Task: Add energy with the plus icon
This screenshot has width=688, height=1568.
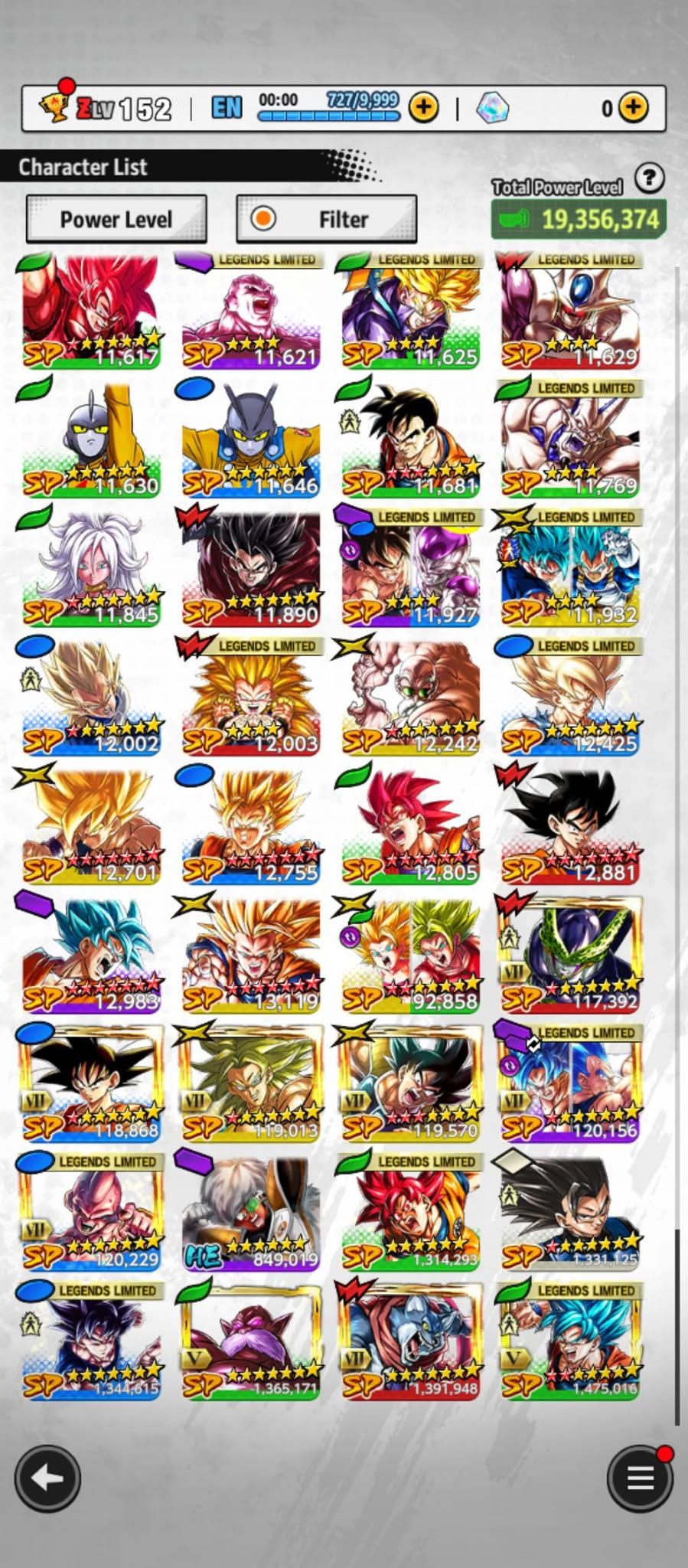Action: 423,108
